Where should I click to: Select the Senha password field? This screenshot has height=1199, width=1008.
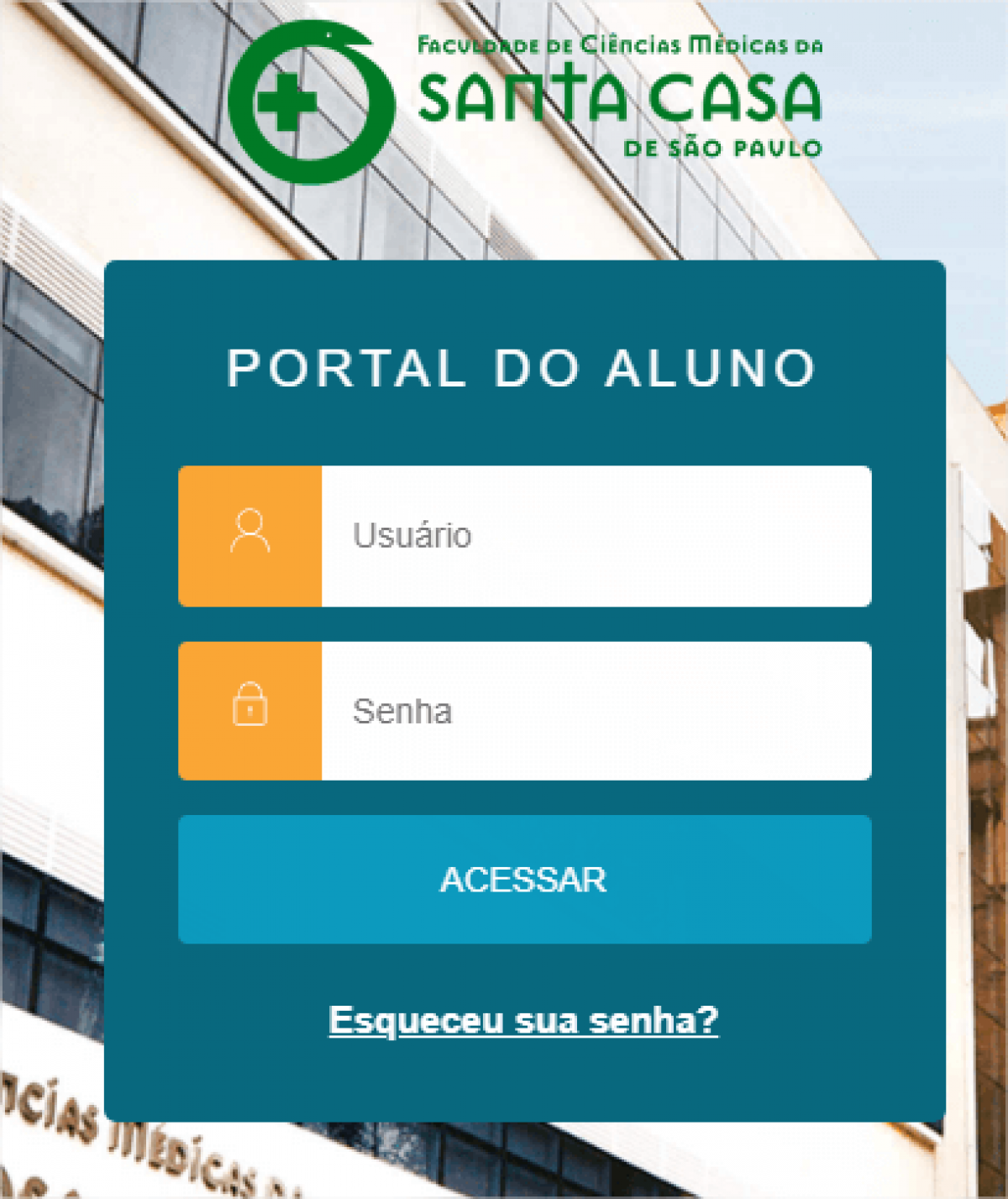coord(595,712)
